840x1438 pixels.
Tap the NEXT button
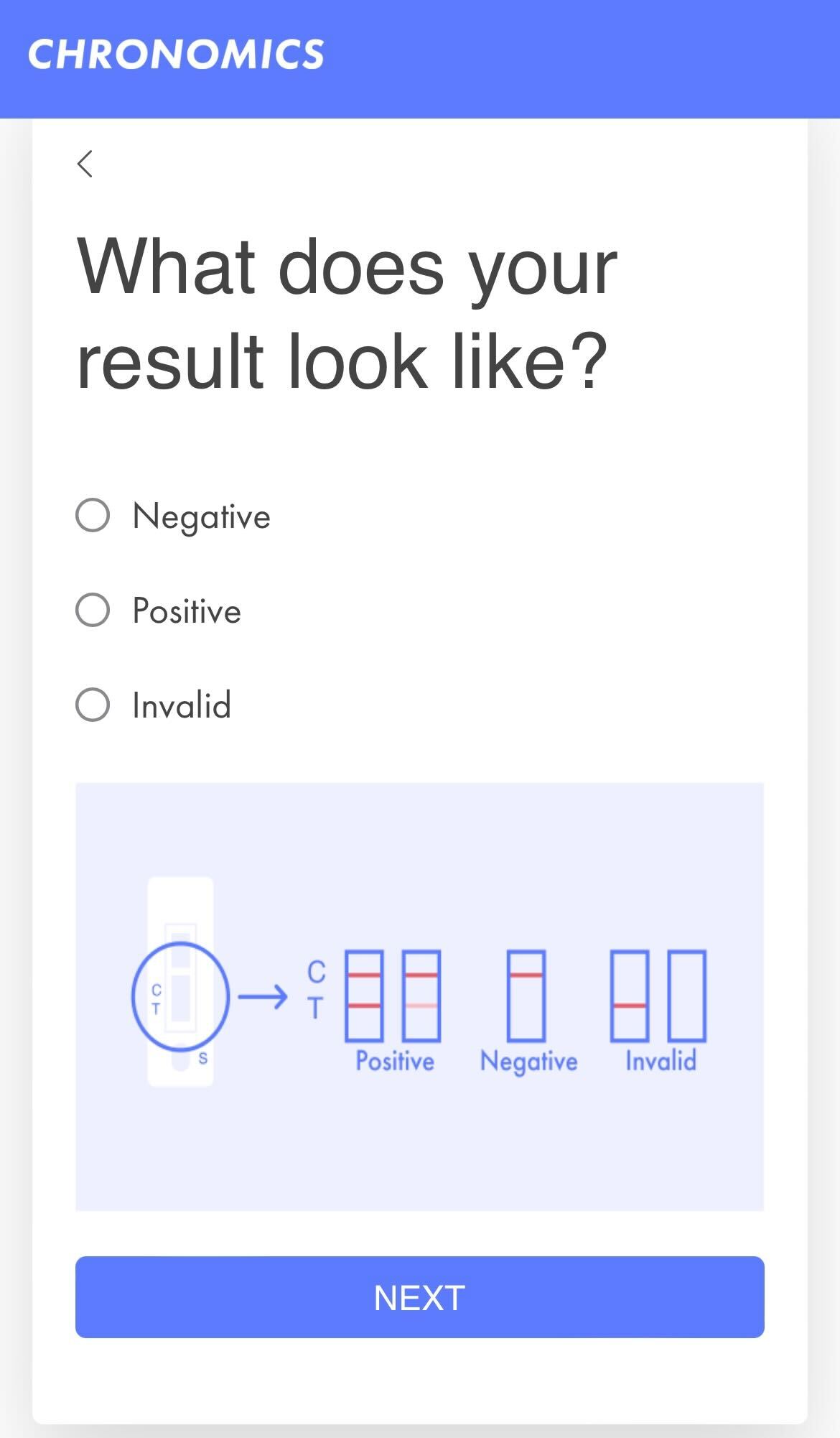pyautogui.click(x=420, y=1297)
